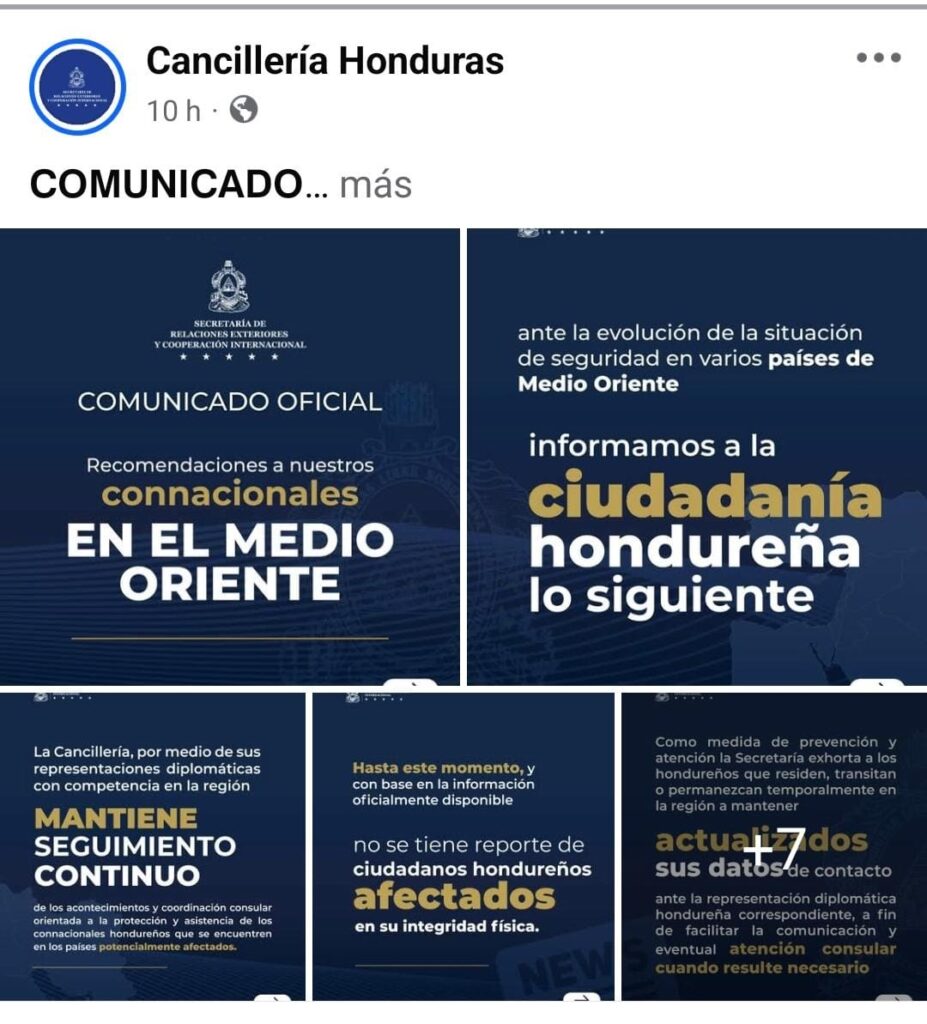This screenshot has width=927, height=1024.
Task: Open the Cancillería Honduras page name
Action: (325, 61)
